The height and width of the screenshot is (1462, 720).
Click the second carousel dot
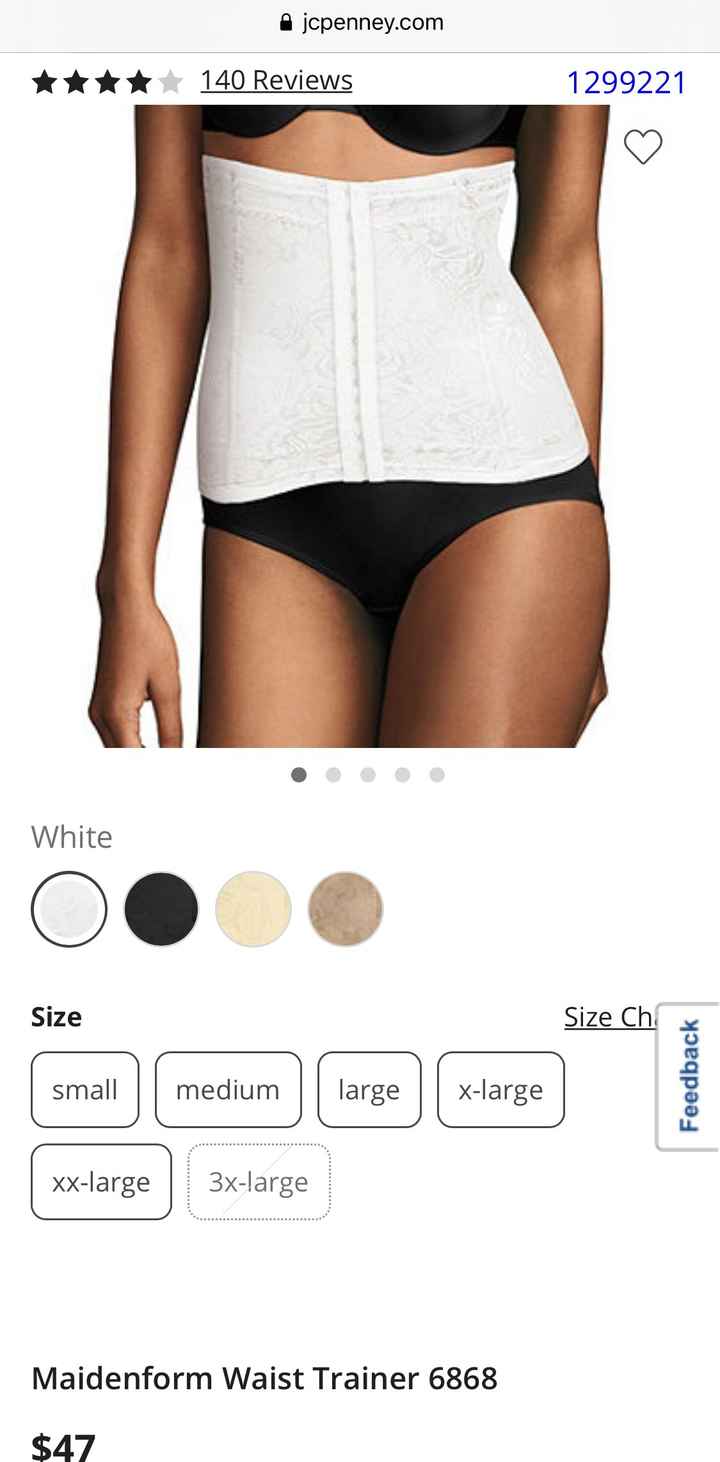pyautogui.click(x=333, y=774)
